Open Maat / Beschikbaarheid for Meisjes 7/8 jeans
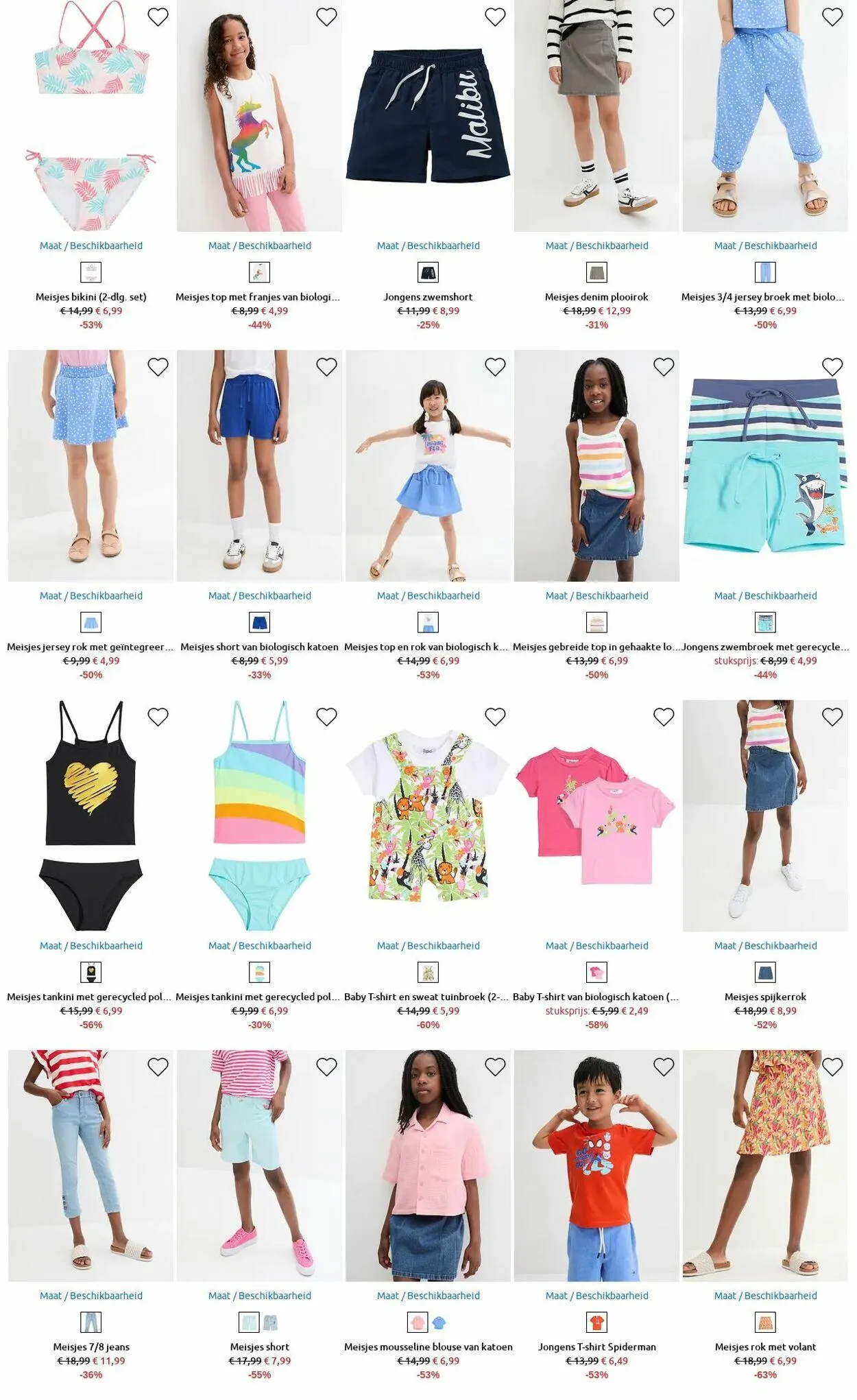Image resolution: width=857 pixels, height=1400 pixels. coord(91,1296)
